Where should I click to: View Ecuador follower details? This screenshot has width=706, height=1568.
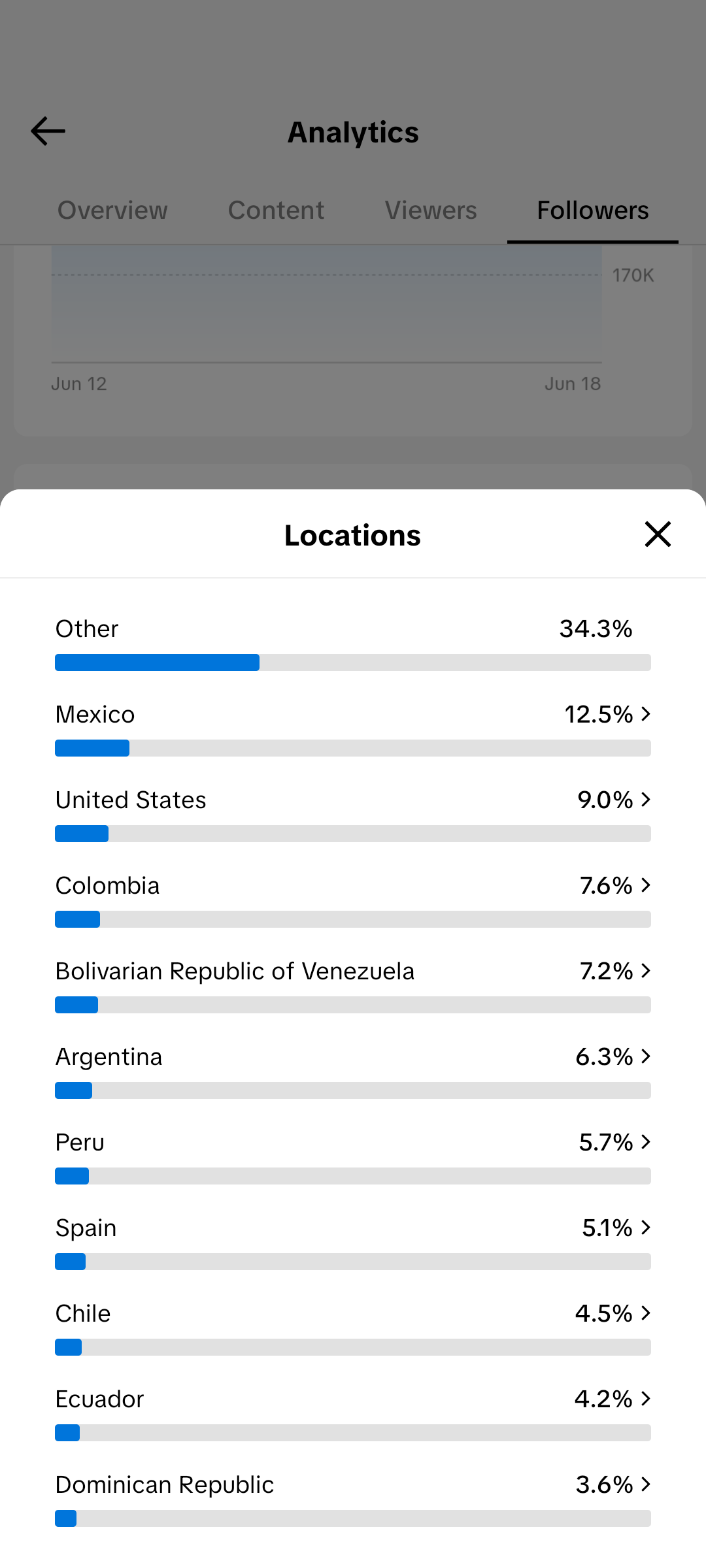pos(353,1413)
